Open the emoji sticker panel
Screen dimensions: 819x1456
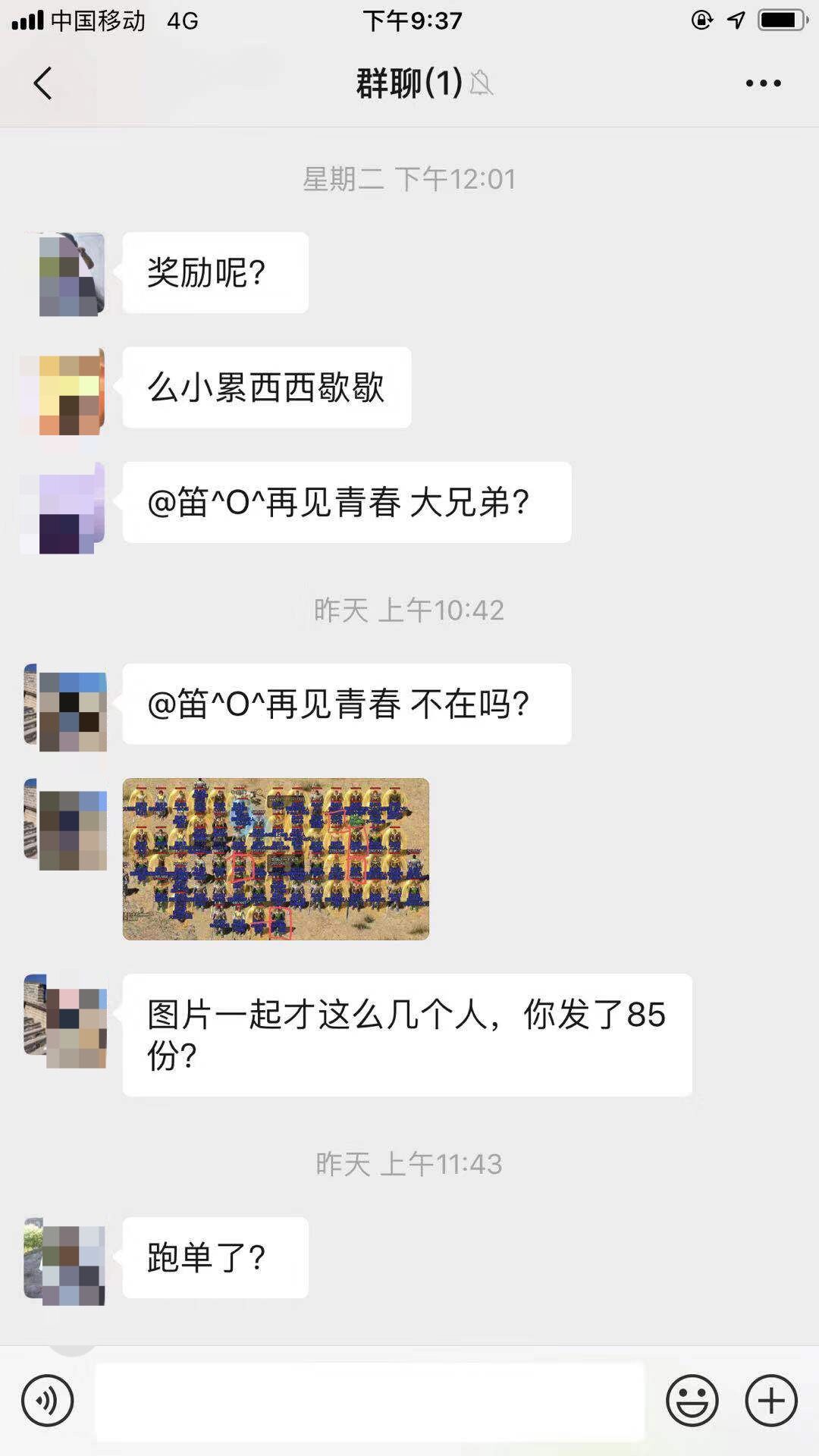692,1401
